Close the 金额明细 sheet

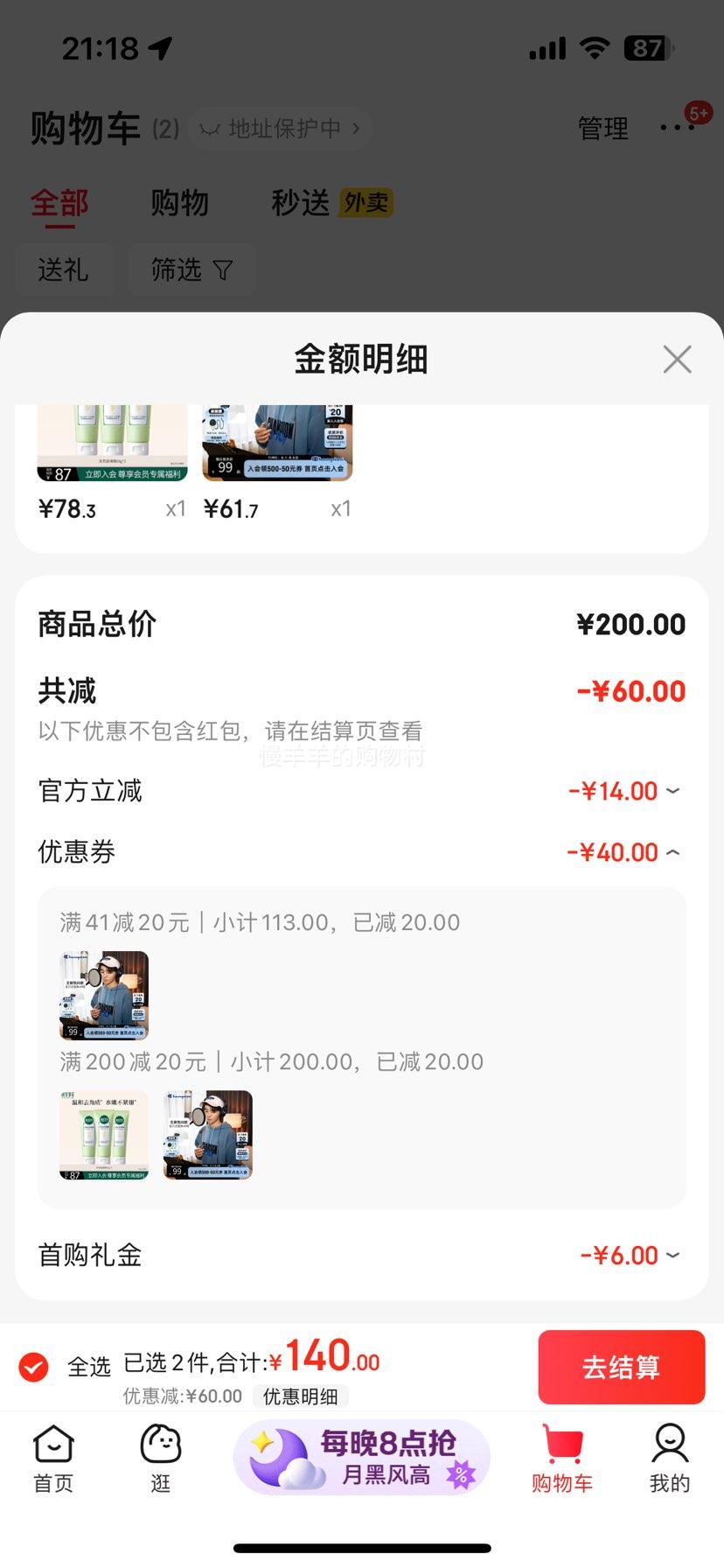(x=677, y=360)
